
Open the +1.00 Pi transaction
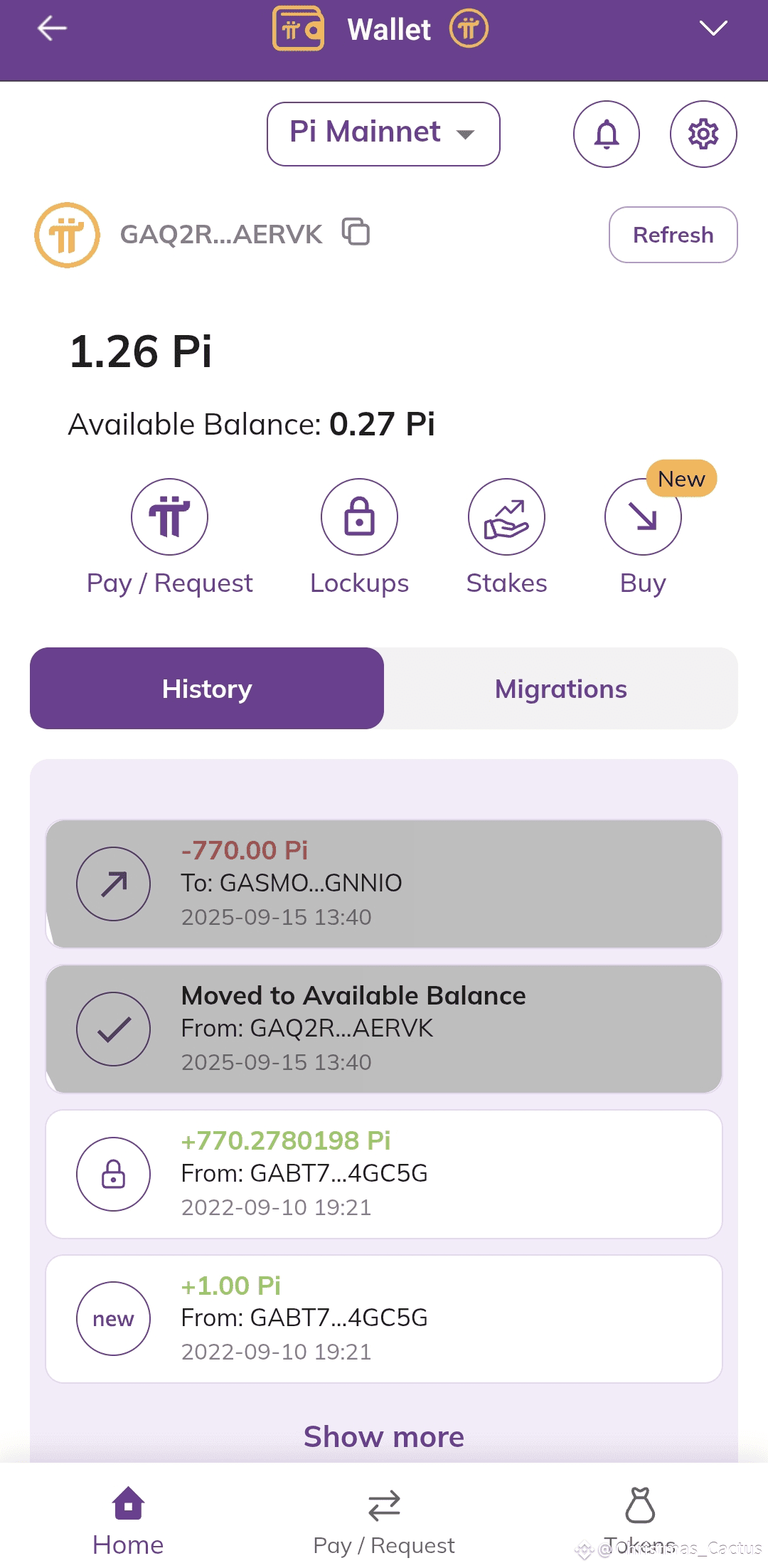pos(384,1319)
